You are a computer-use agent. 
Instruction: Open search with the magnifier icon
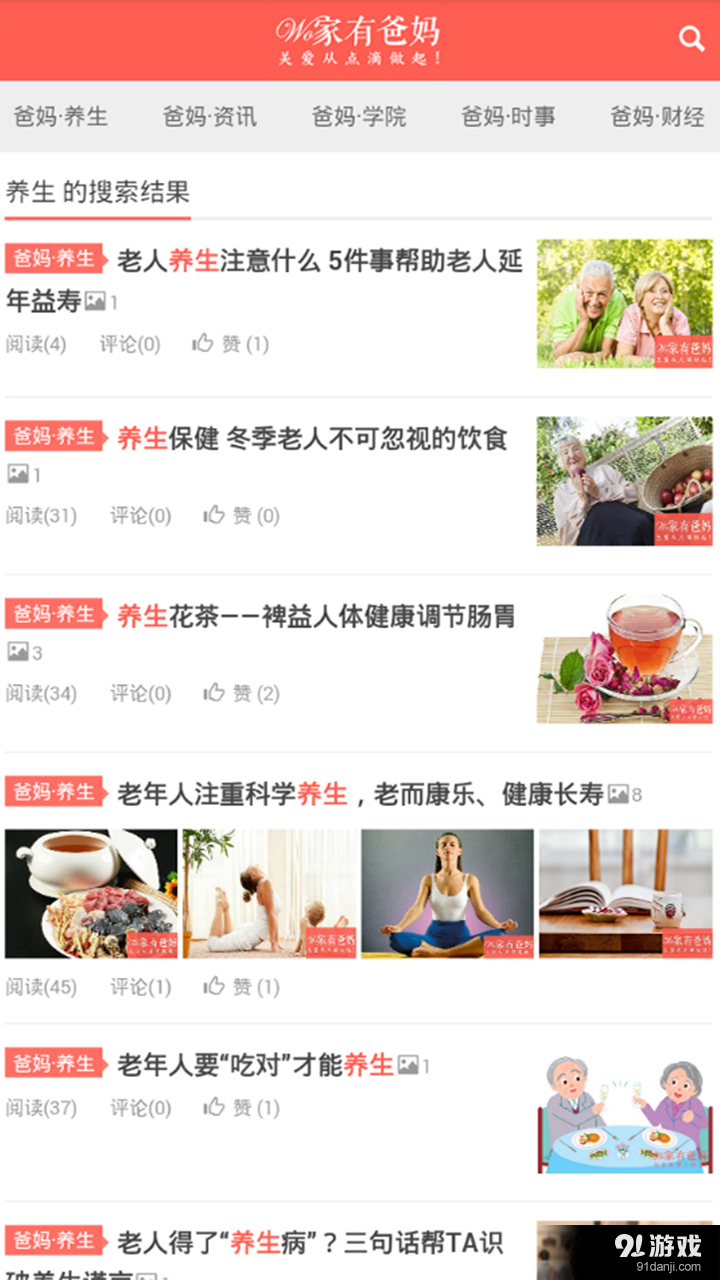pyautogui.click(x=691, y=40)
